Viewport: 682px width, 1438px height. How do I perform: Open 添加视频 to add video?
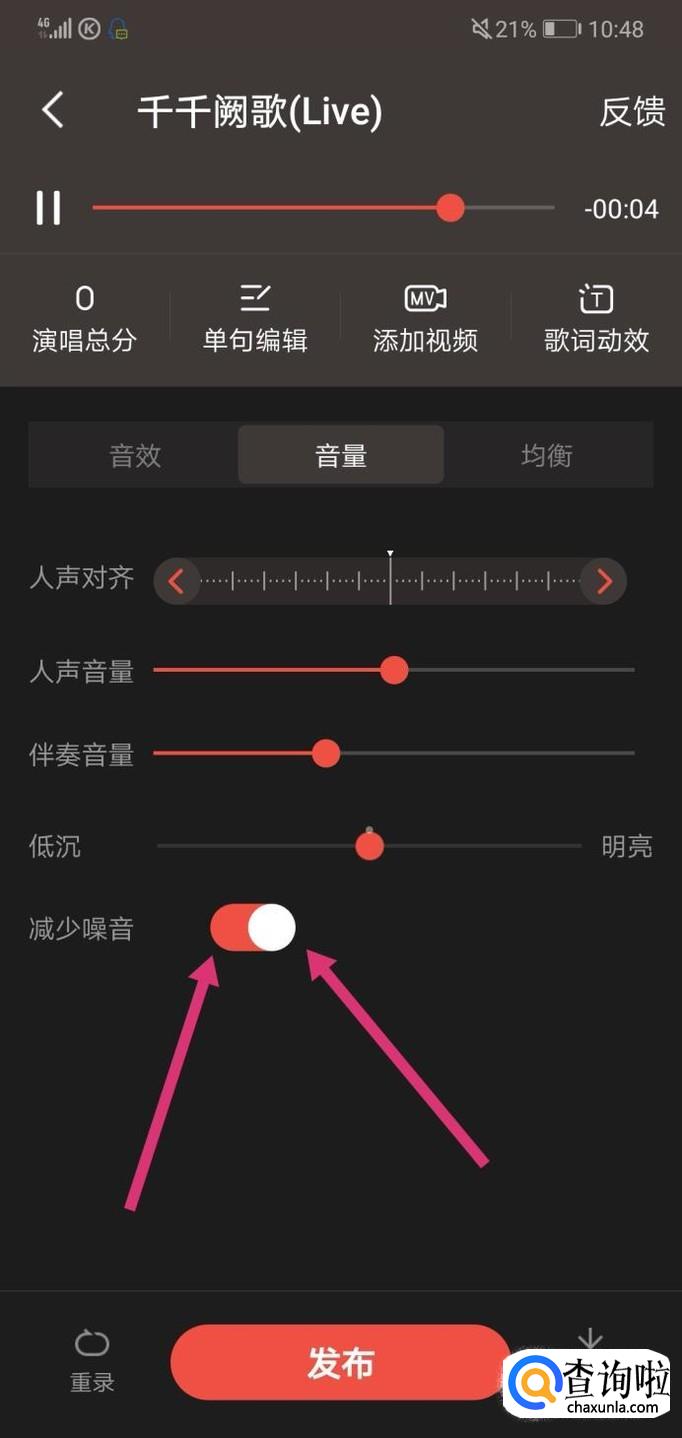click(x=425, y=320)
